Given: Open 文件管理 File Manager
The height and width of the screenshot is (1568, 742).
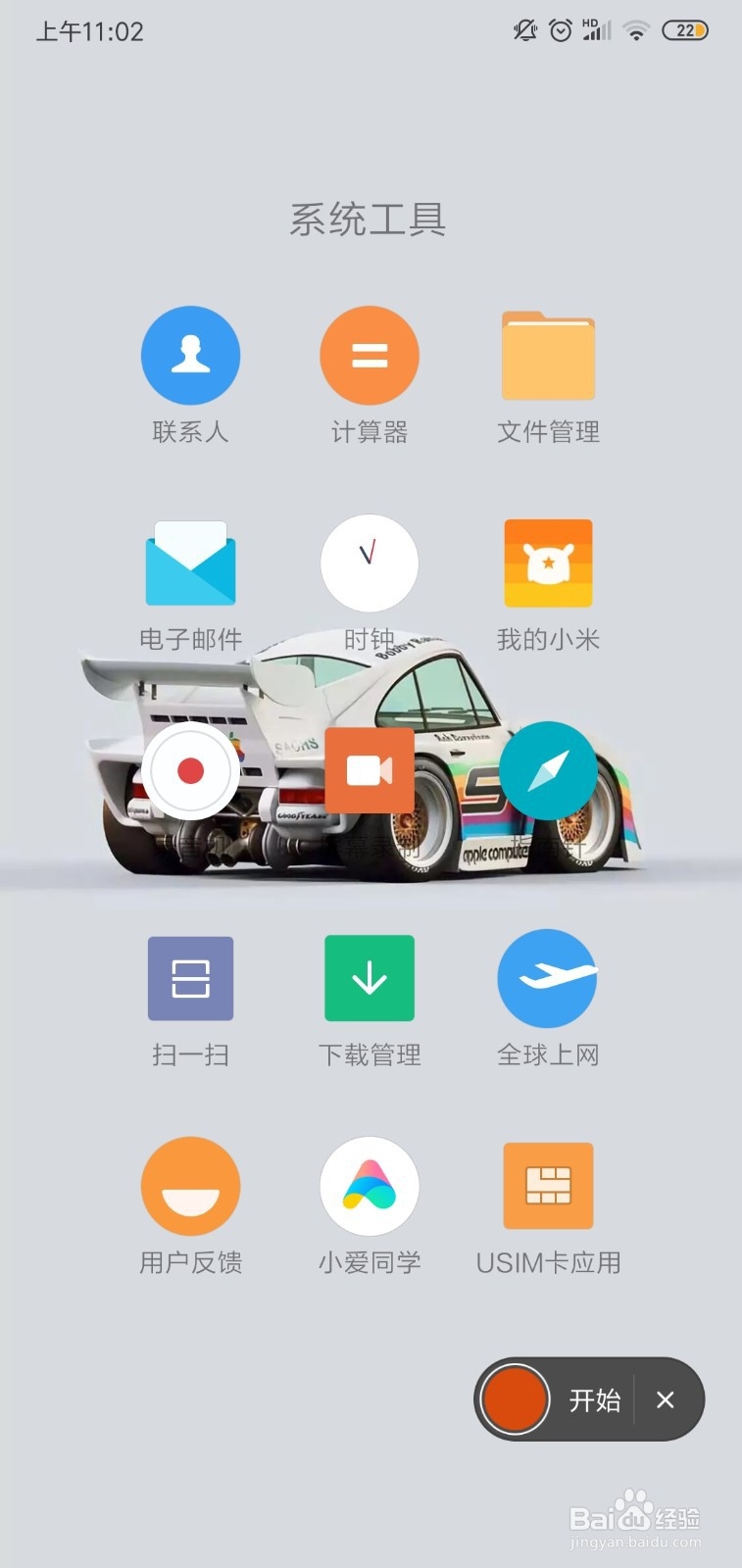Looking at the screenshot, I should pyautogui.click(x=548, y=355).
